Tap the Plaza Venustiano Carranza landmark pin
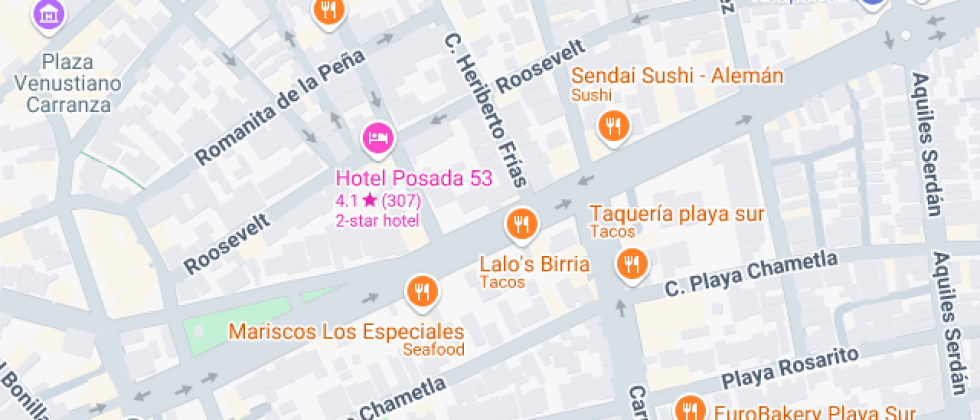 [46, 13]
